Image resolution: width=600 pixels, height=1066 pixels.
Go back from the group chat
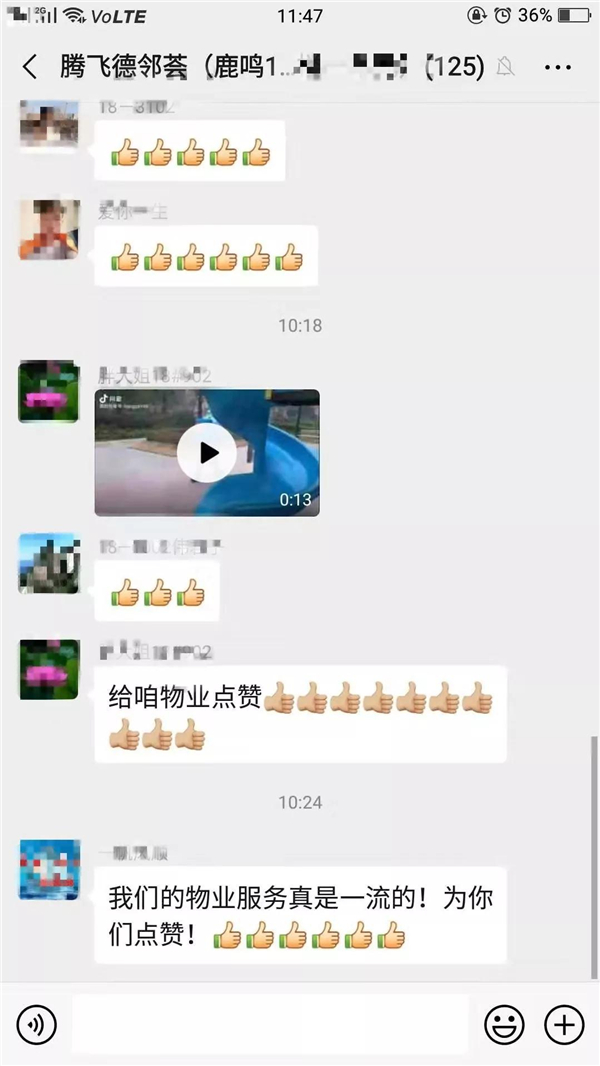(x=29, y=67)
